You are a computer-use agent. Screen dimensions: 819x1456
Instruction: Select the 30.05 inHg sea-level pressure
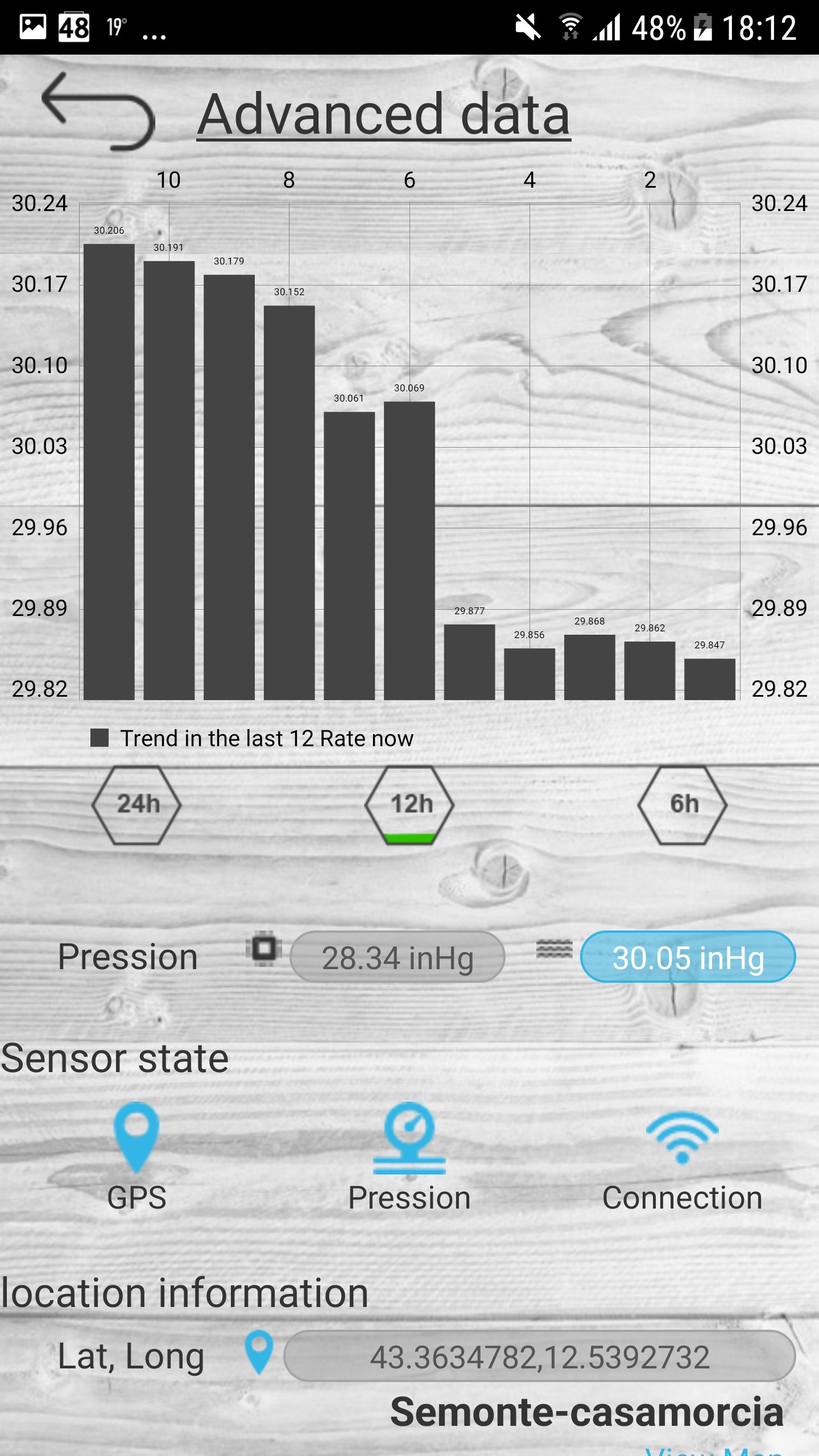click(687, 957)
